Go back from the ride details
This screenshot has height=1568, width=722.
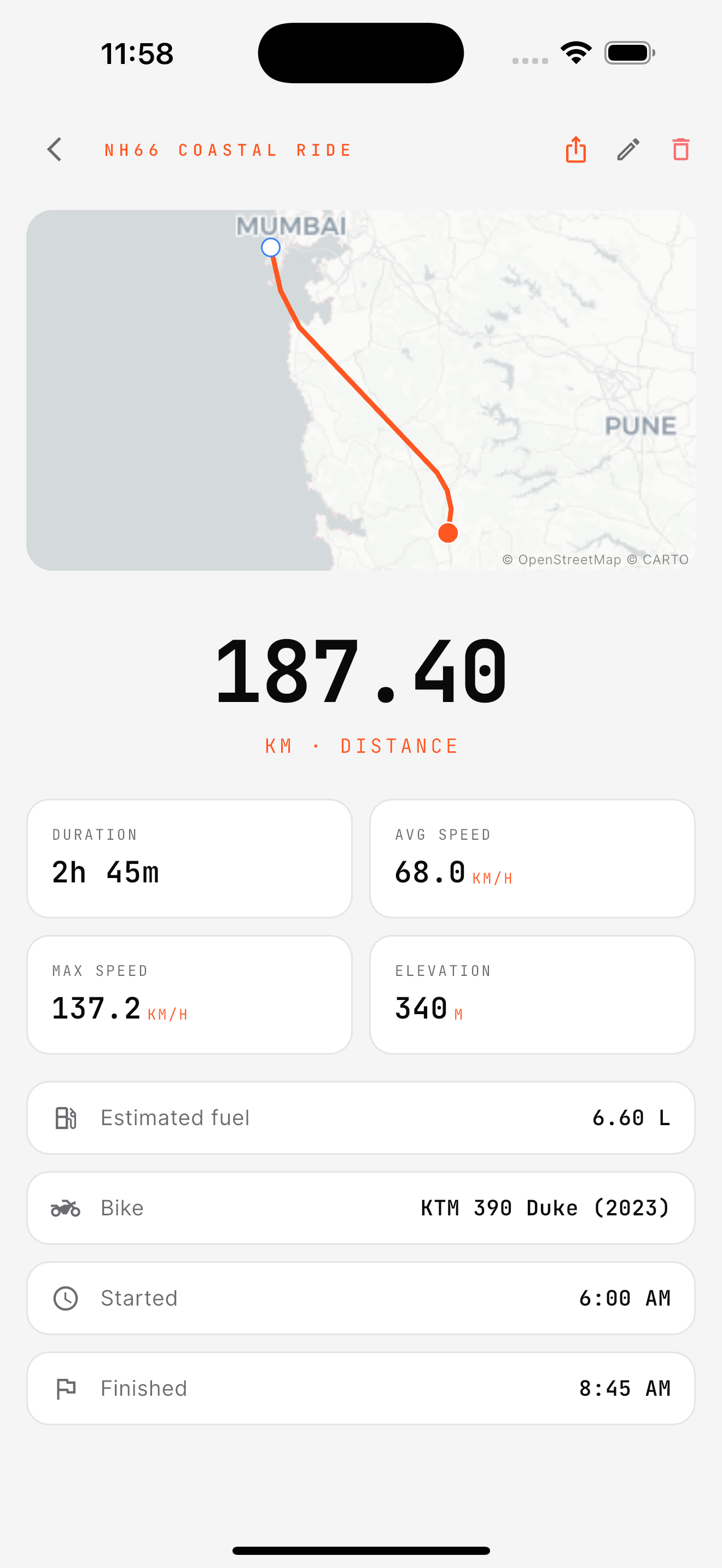click(55, 149)
